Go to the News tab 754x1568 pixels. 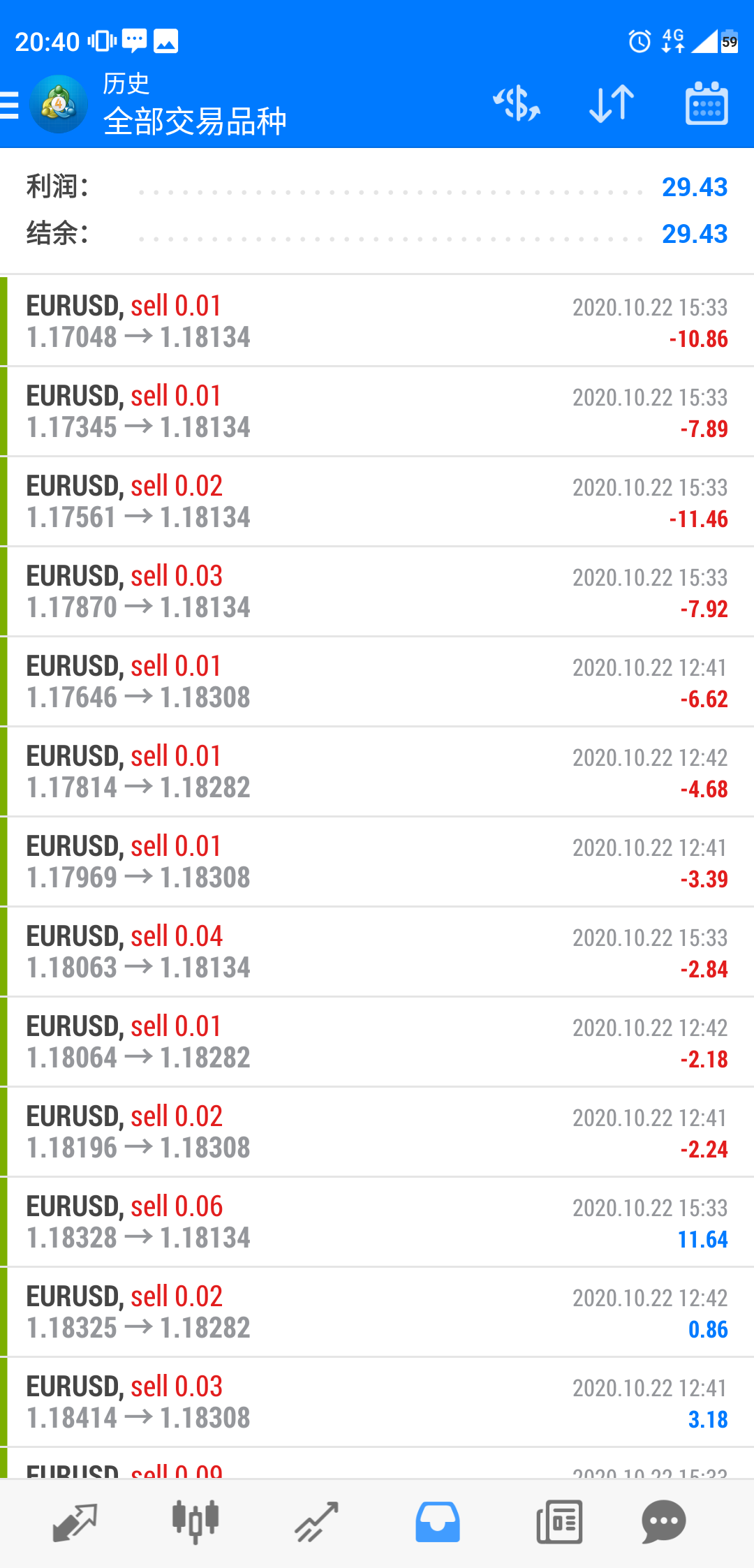tap(559, 1522)
